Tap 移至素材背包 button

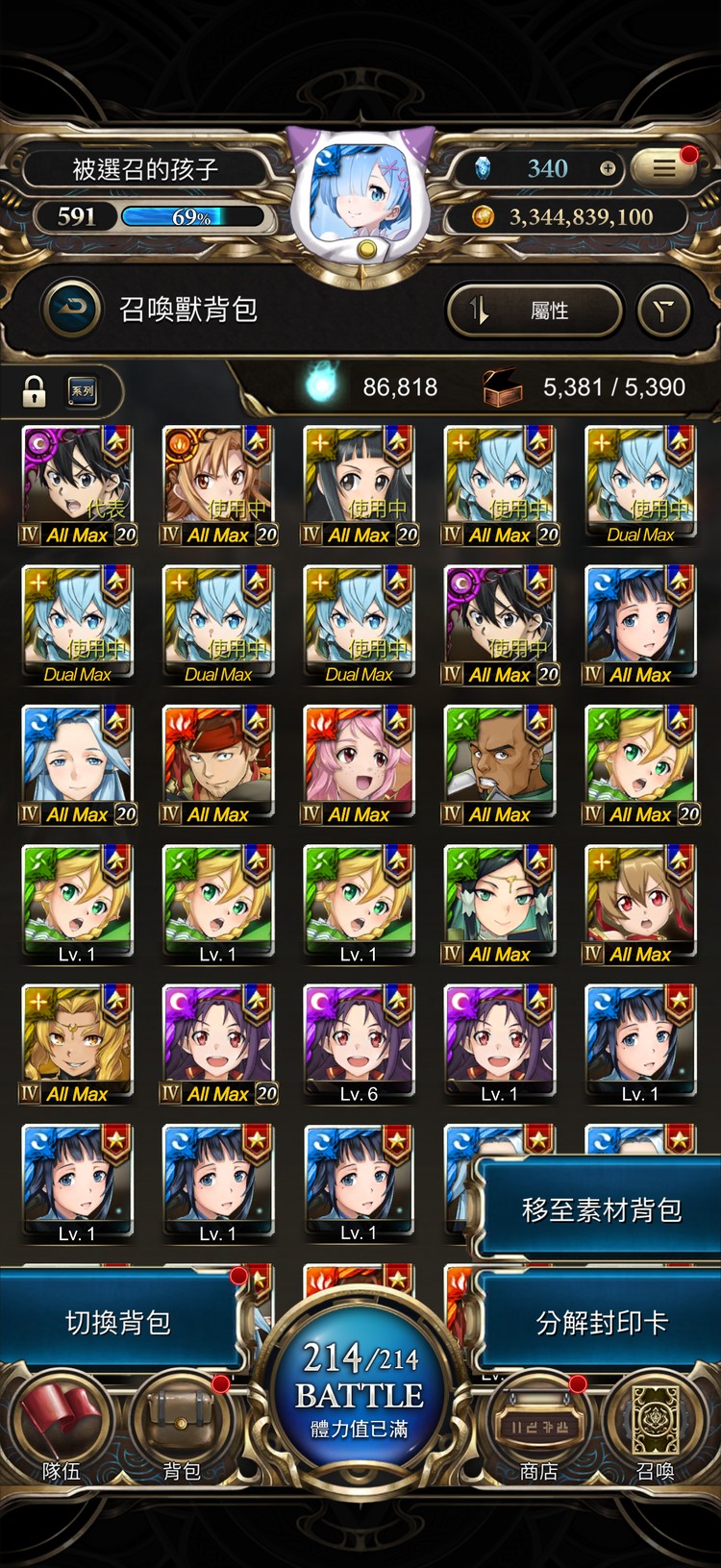pos(601,1209)
